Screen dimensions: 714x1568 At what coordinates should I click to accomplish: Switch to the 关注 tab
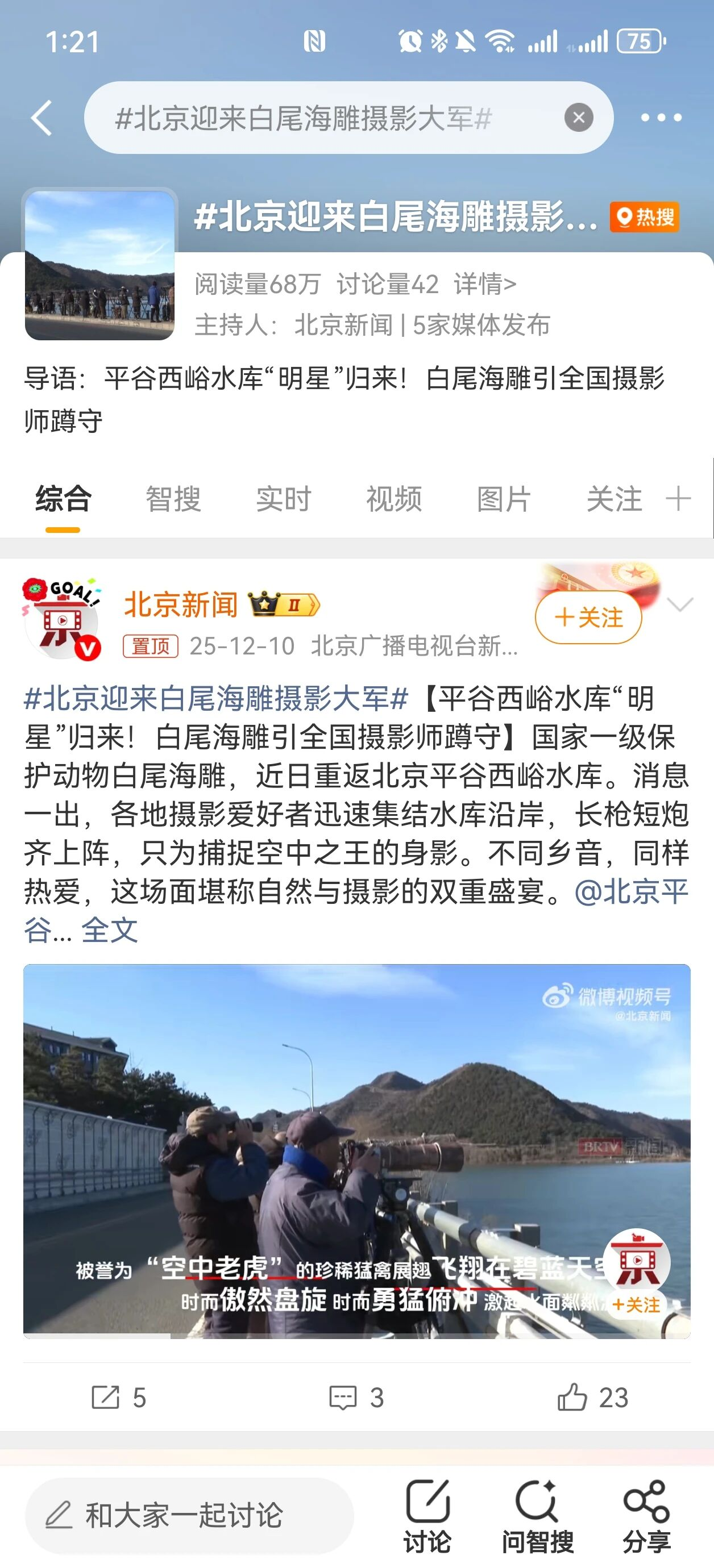(x=614, y=499)
